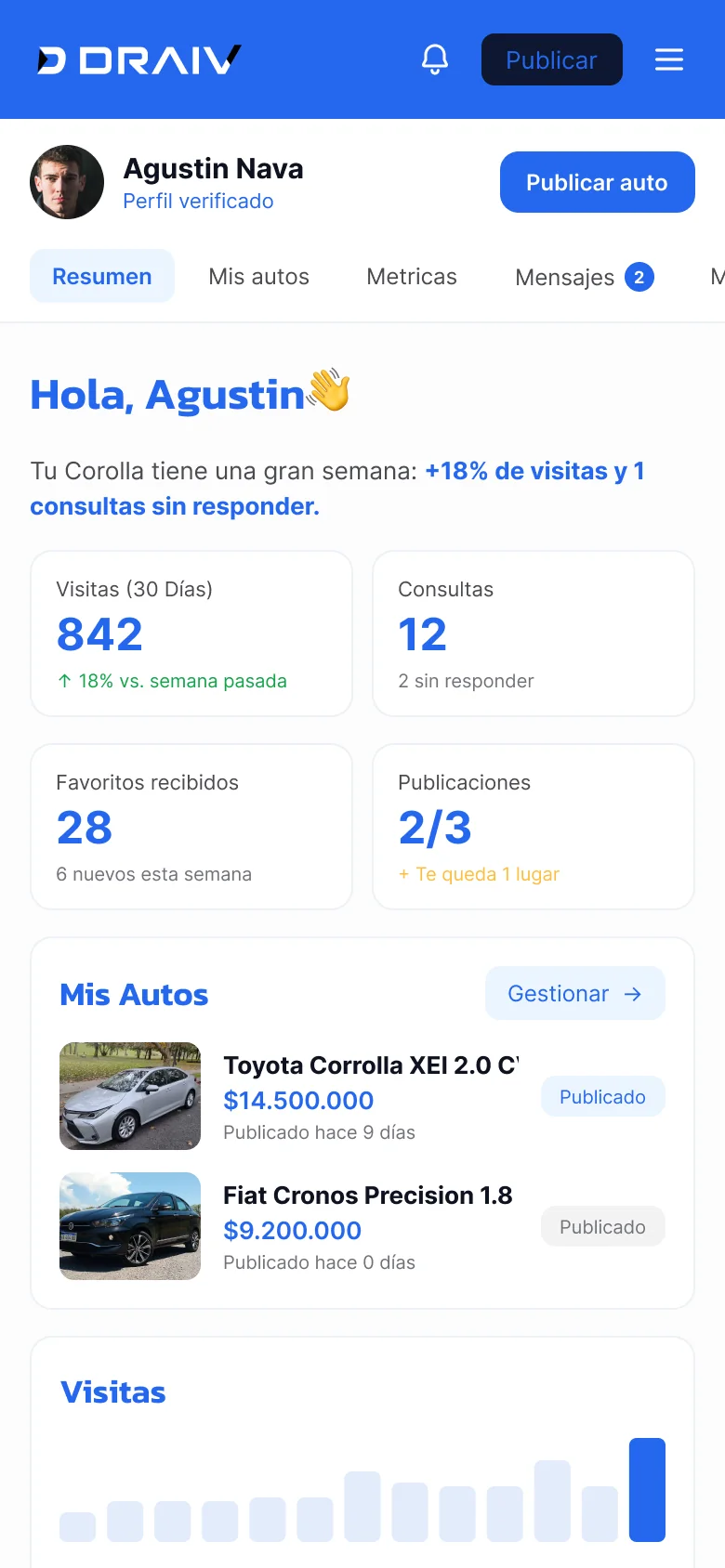This screenshot has height=1568, width=725.
Task: Open the Consultas card
Action: click(534, 634)
